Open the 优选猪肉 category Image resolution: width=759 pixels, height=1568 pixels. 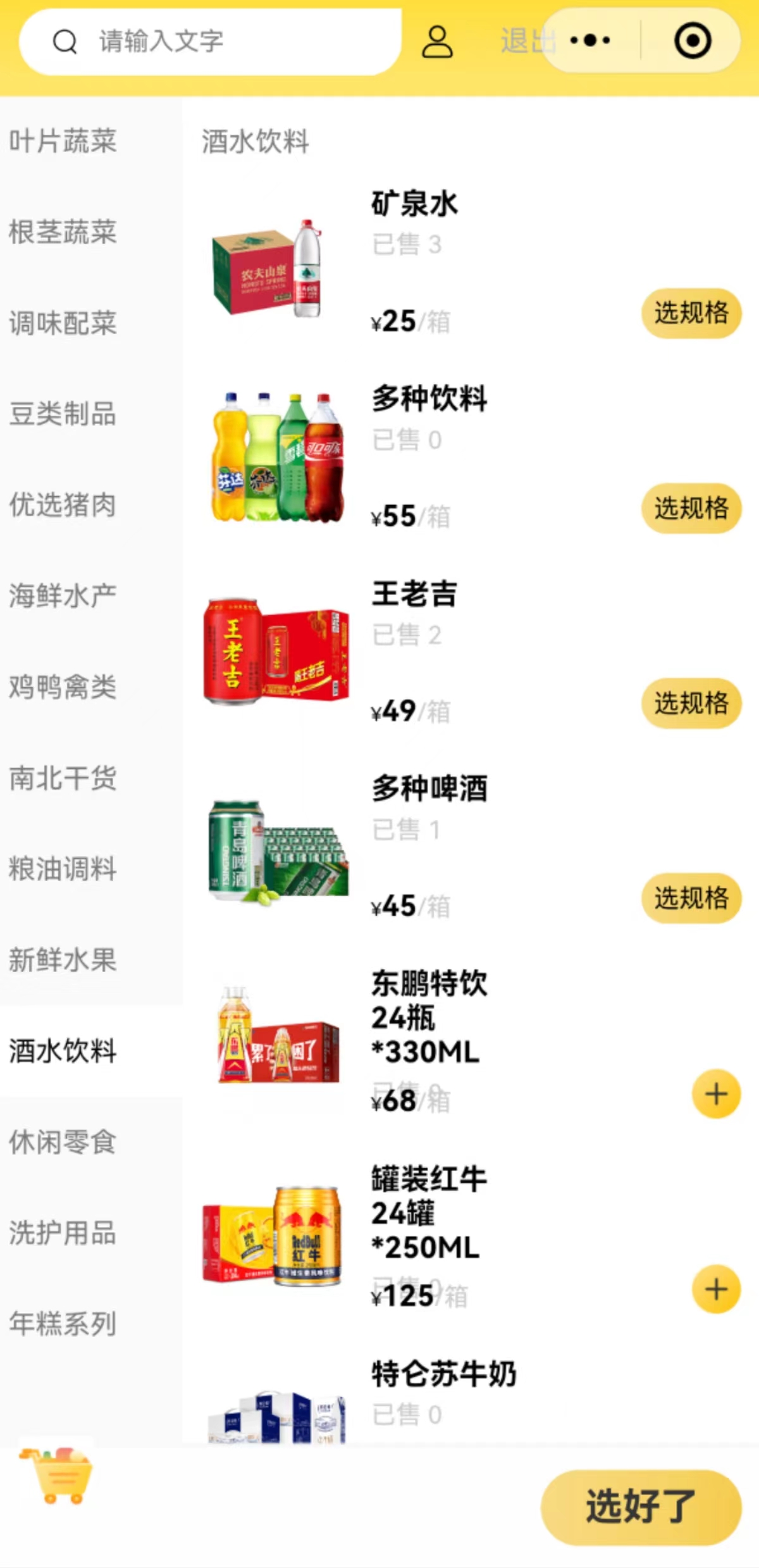coord(63,505)
